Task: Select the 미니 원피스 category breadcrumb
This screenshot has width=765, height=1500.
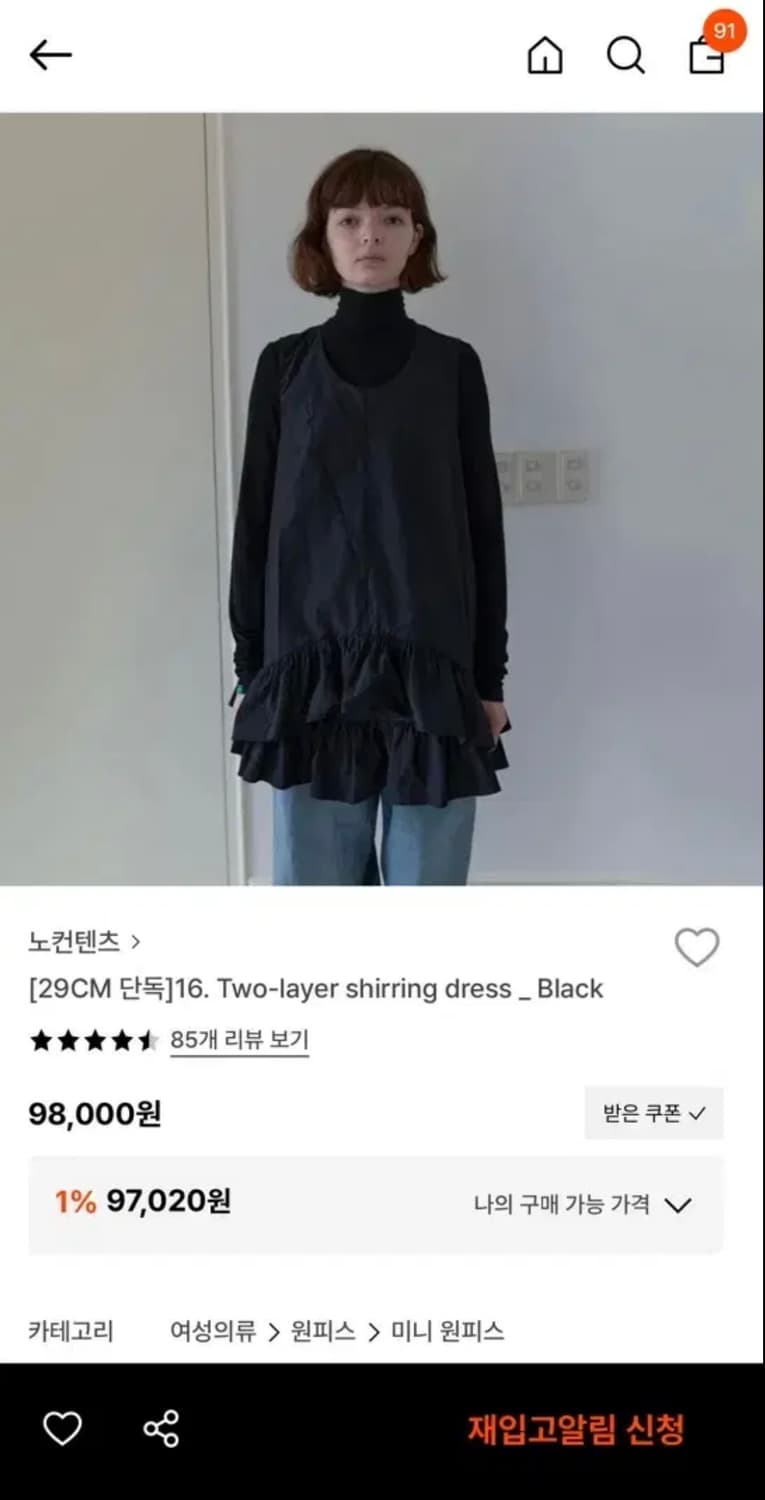Action: (449, 1331)
